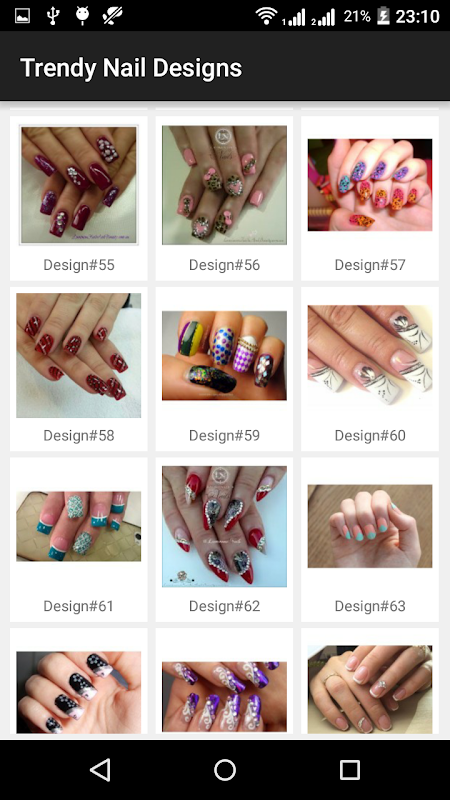The image size is (450, 800).
Task: View the Design#57 colorful nails
Action: (x=370, y=198)
